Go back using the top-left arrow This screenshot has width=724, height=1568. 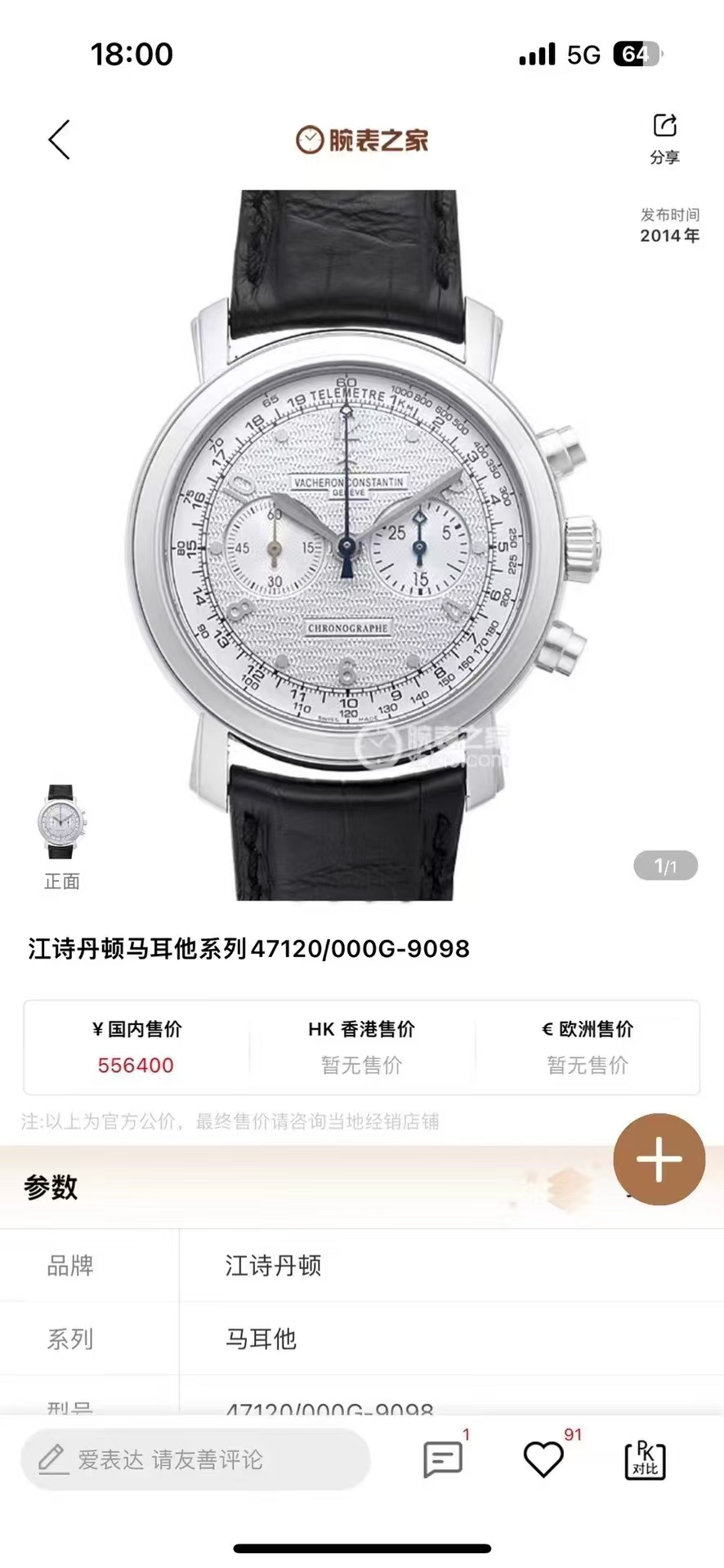pyautogui.click(x=59, y=140)
